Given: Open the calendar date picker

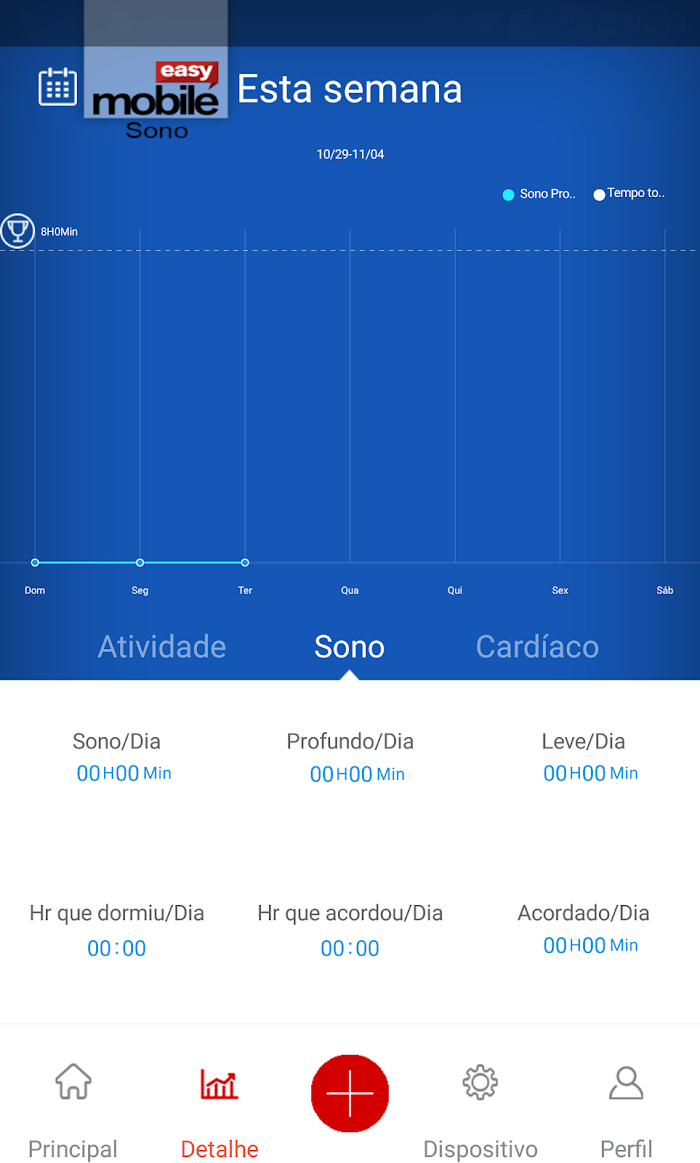Looking at the screenshot, I should click(x=57, y=87).
